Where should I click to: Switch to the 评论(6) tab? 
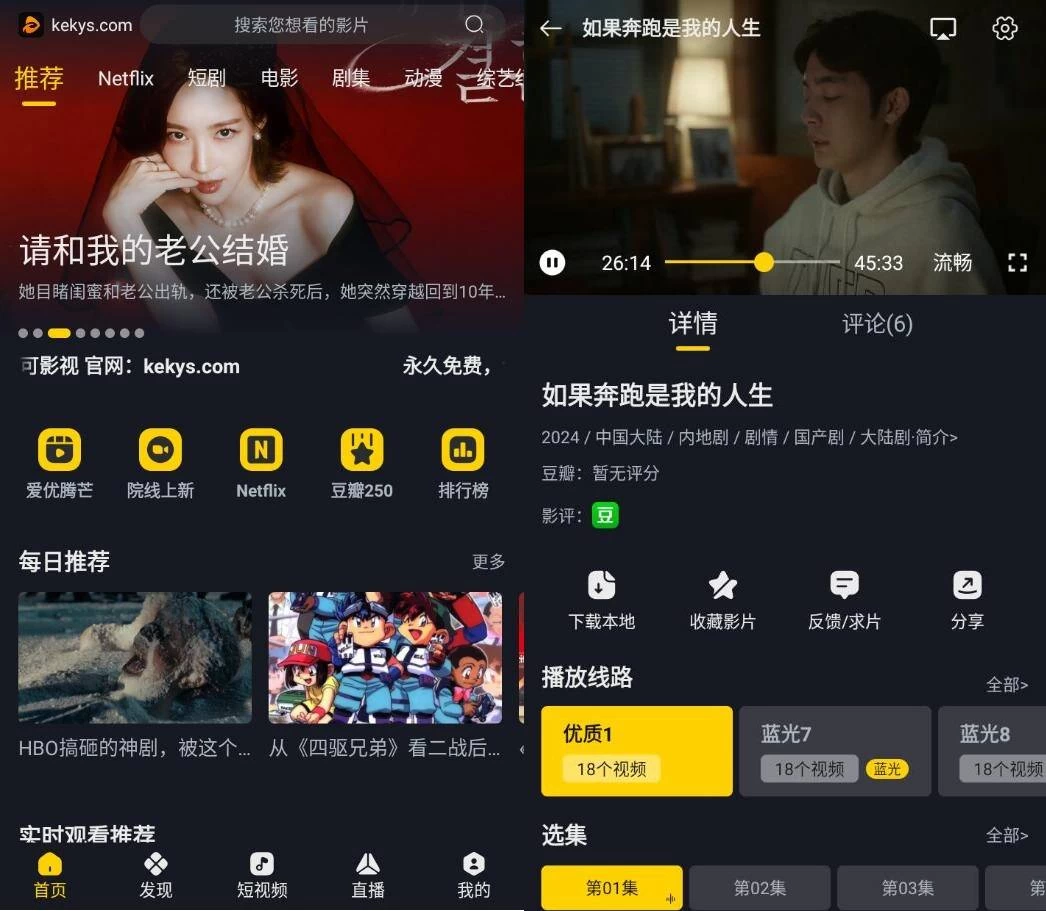coord(877,324)
